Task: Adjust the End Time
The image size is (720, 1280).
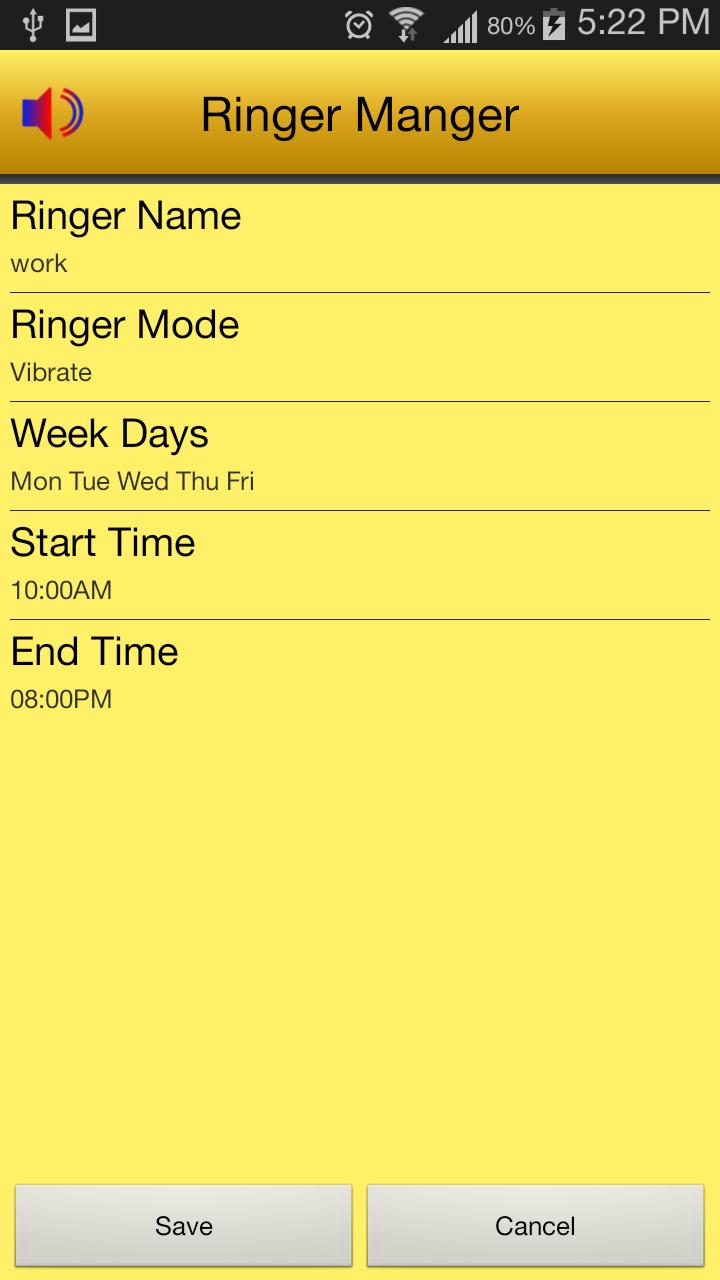Action: [360, 674]
